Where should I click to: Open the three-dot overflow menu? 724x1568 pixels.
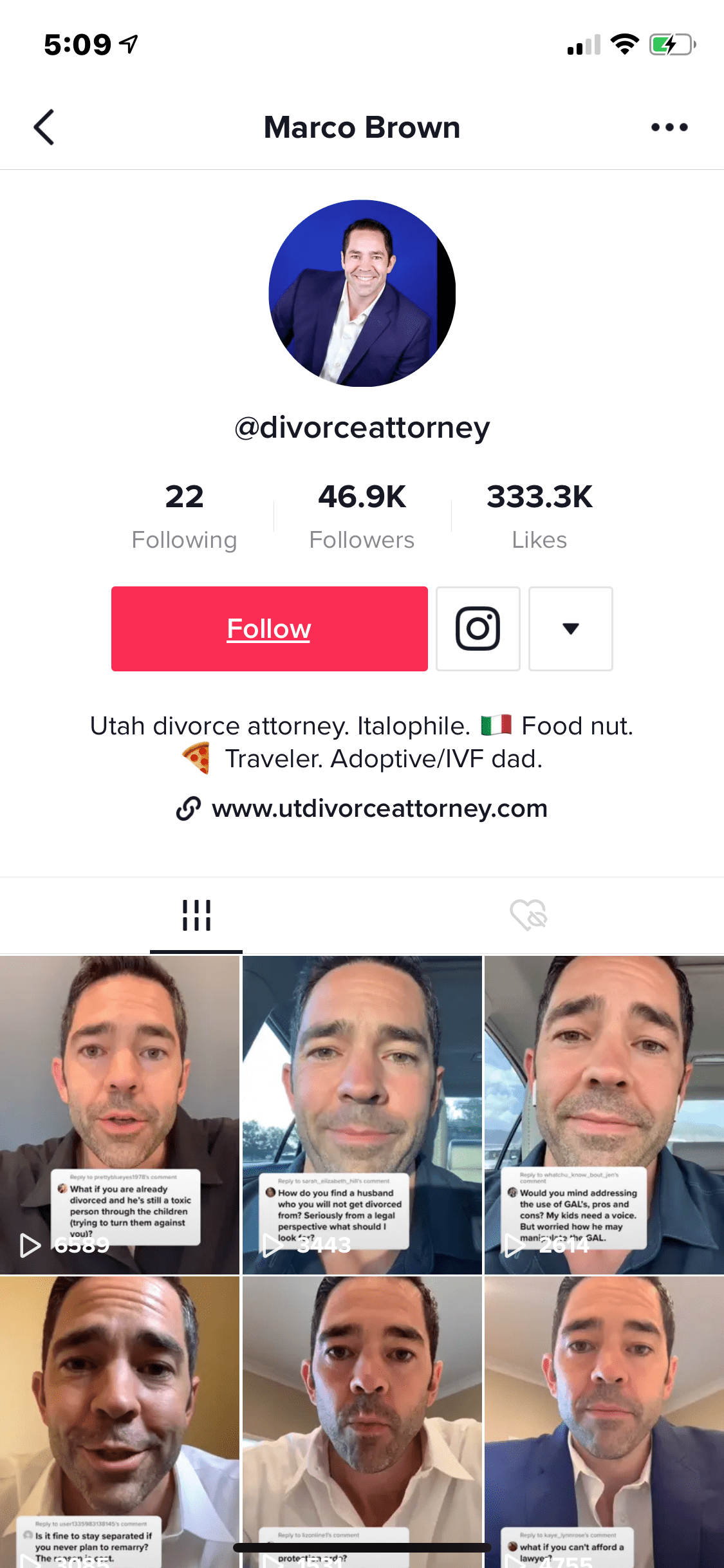[669, 127]
